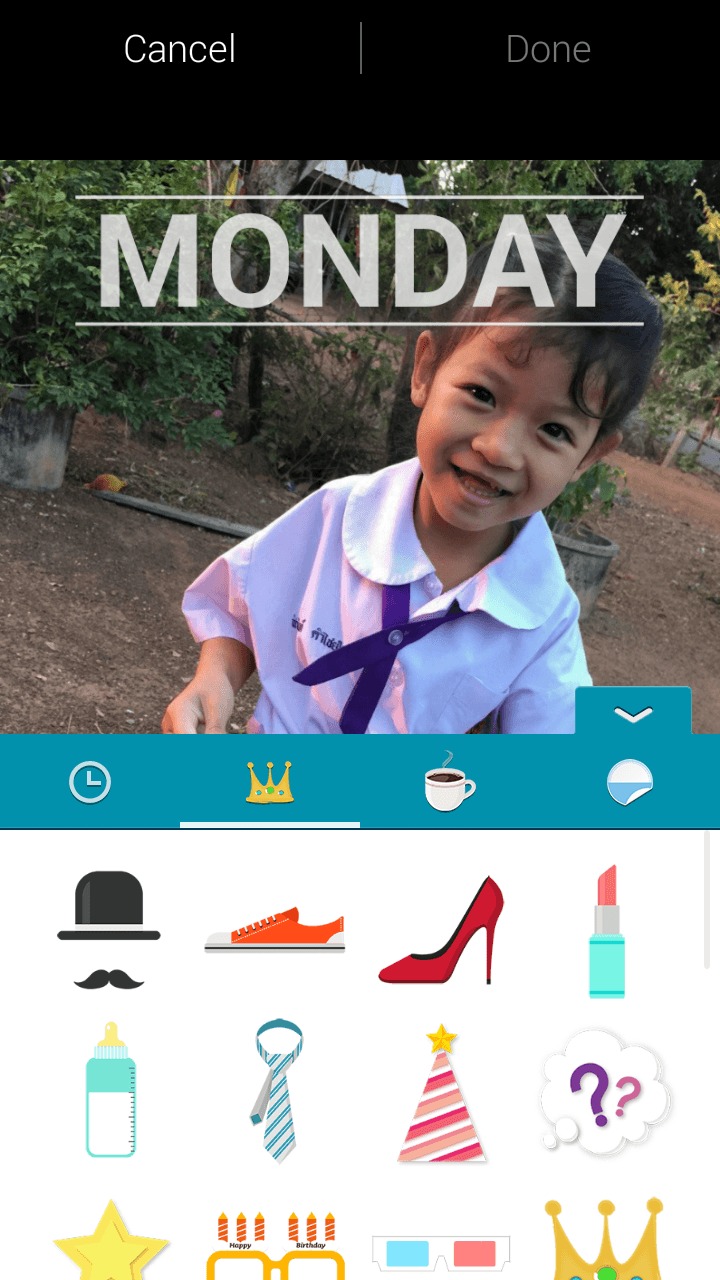720x1280 pixels.
Task: Pick the red high heel sticker
Action: click(441, 931)
